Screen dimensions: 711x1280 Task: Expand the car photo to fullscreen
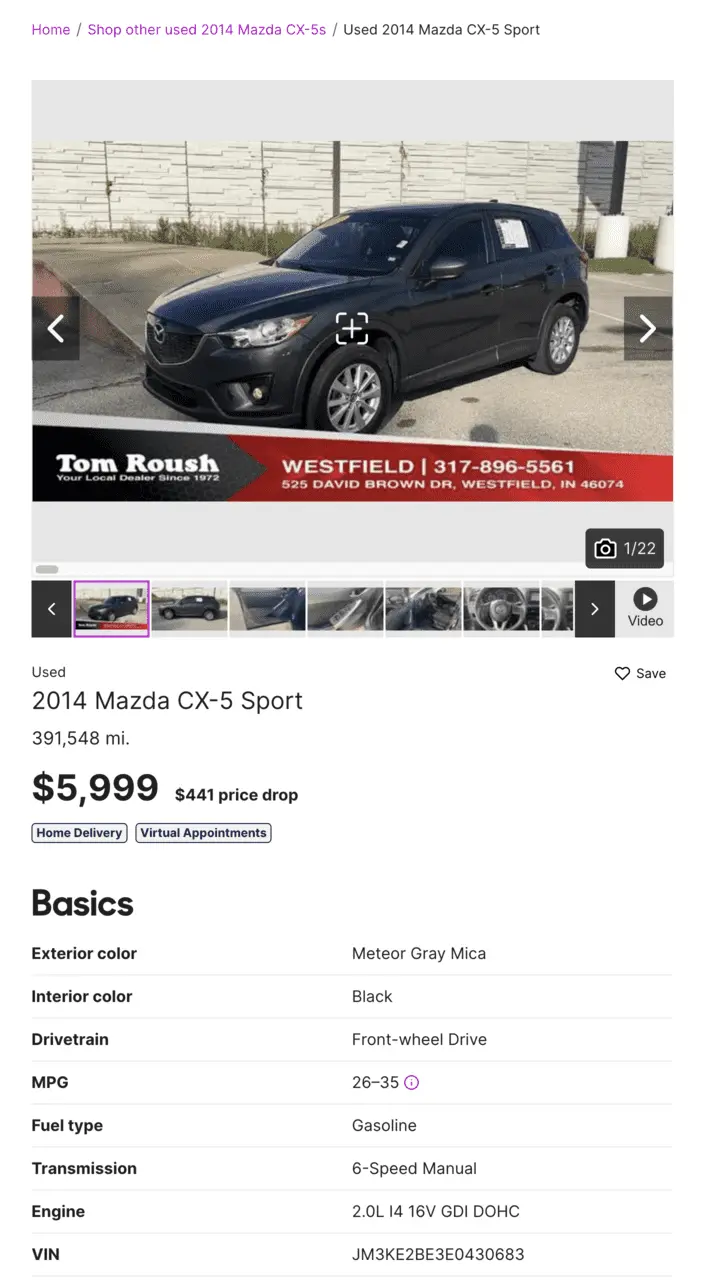(352, 328)
